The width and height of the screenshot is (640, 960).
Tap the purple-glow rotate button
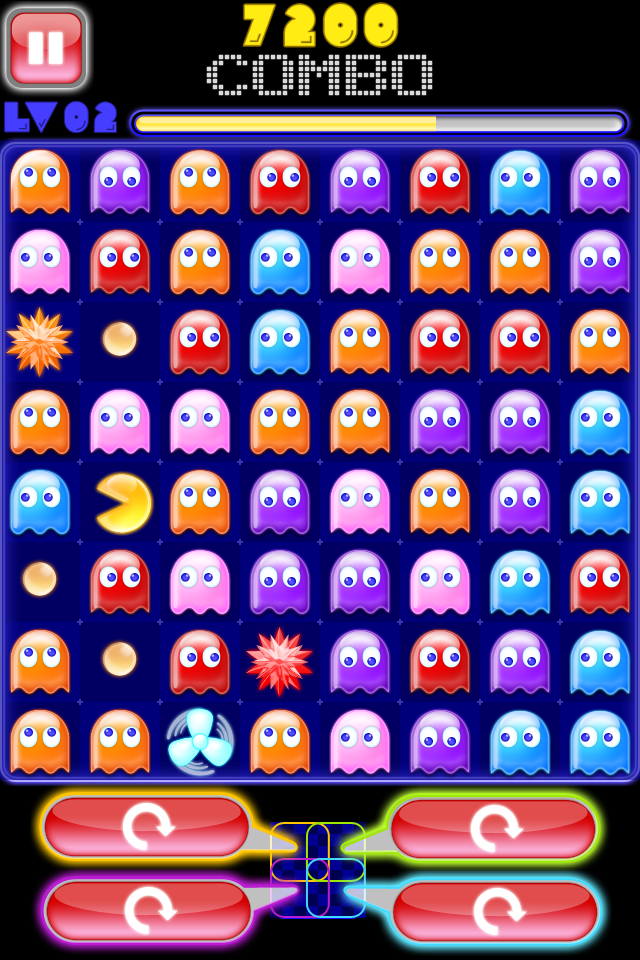click(x=148, y=910)
